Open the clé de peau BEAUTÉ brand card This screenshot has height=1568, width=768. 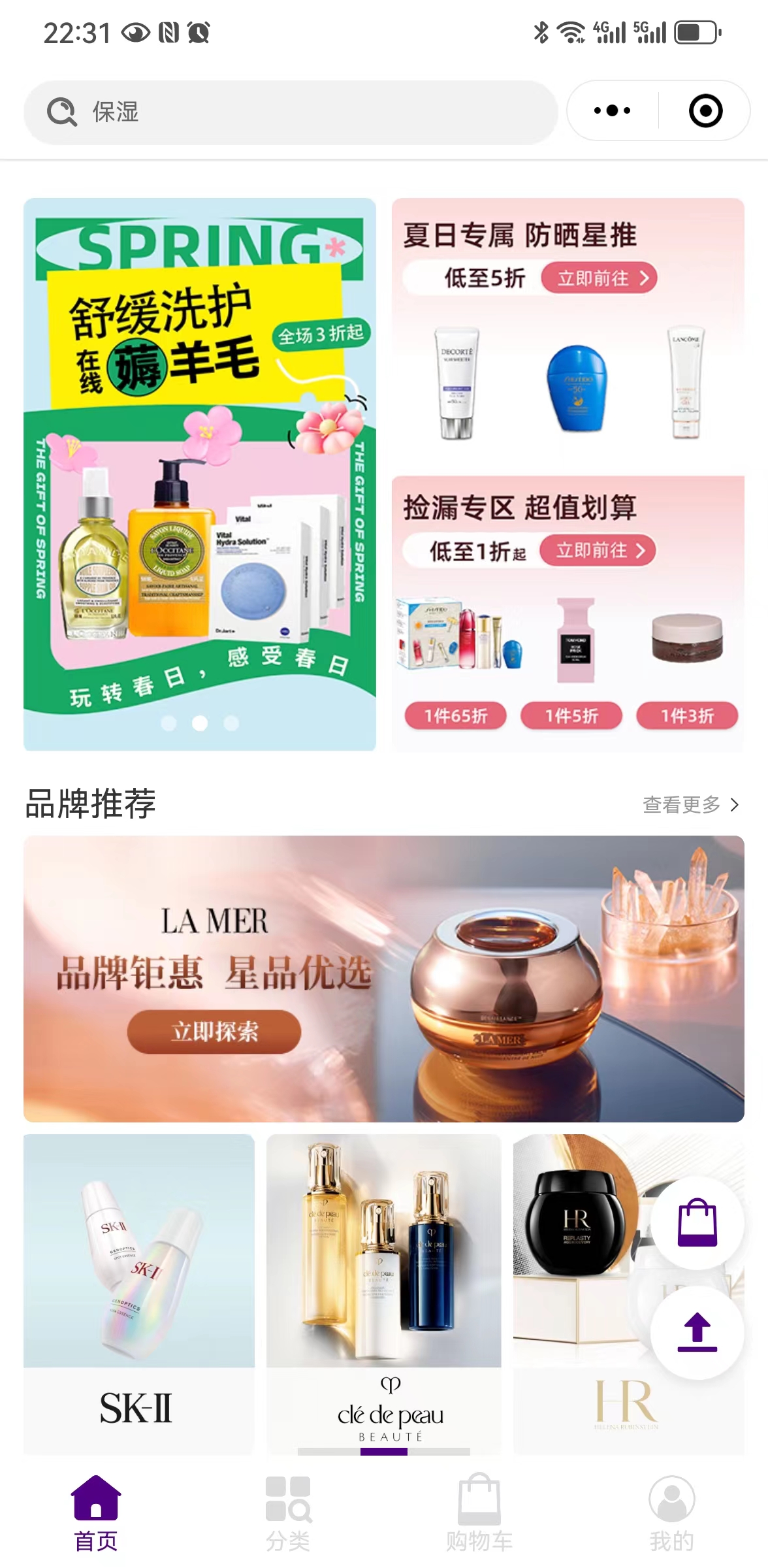coord(384,1294)
